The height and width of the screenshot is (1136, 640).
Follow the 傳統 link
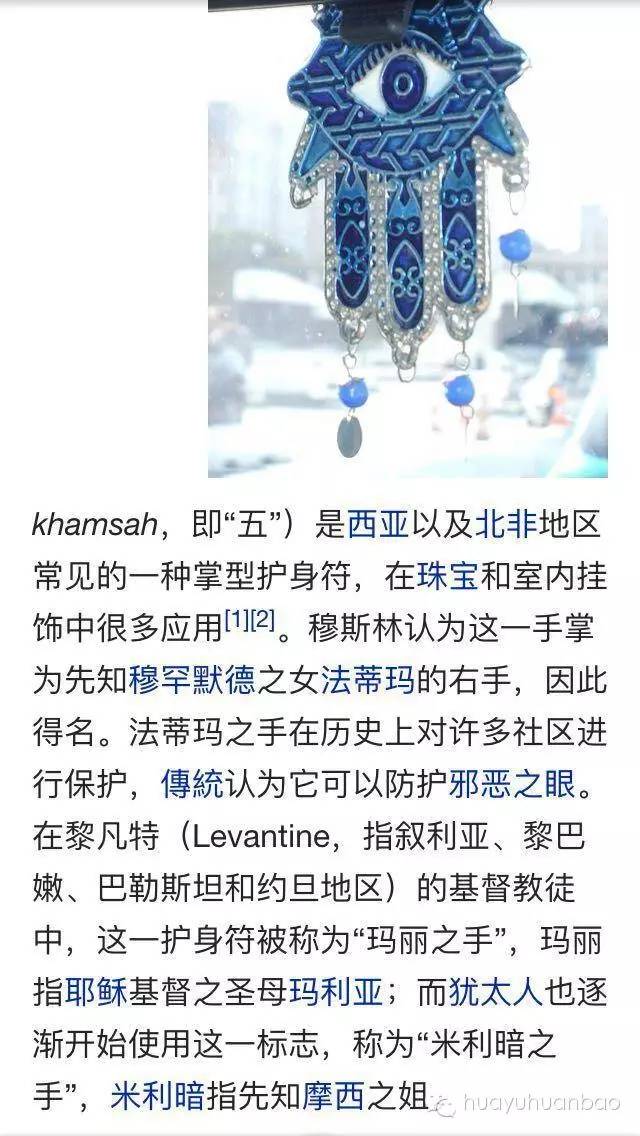(x=192, y=784)
